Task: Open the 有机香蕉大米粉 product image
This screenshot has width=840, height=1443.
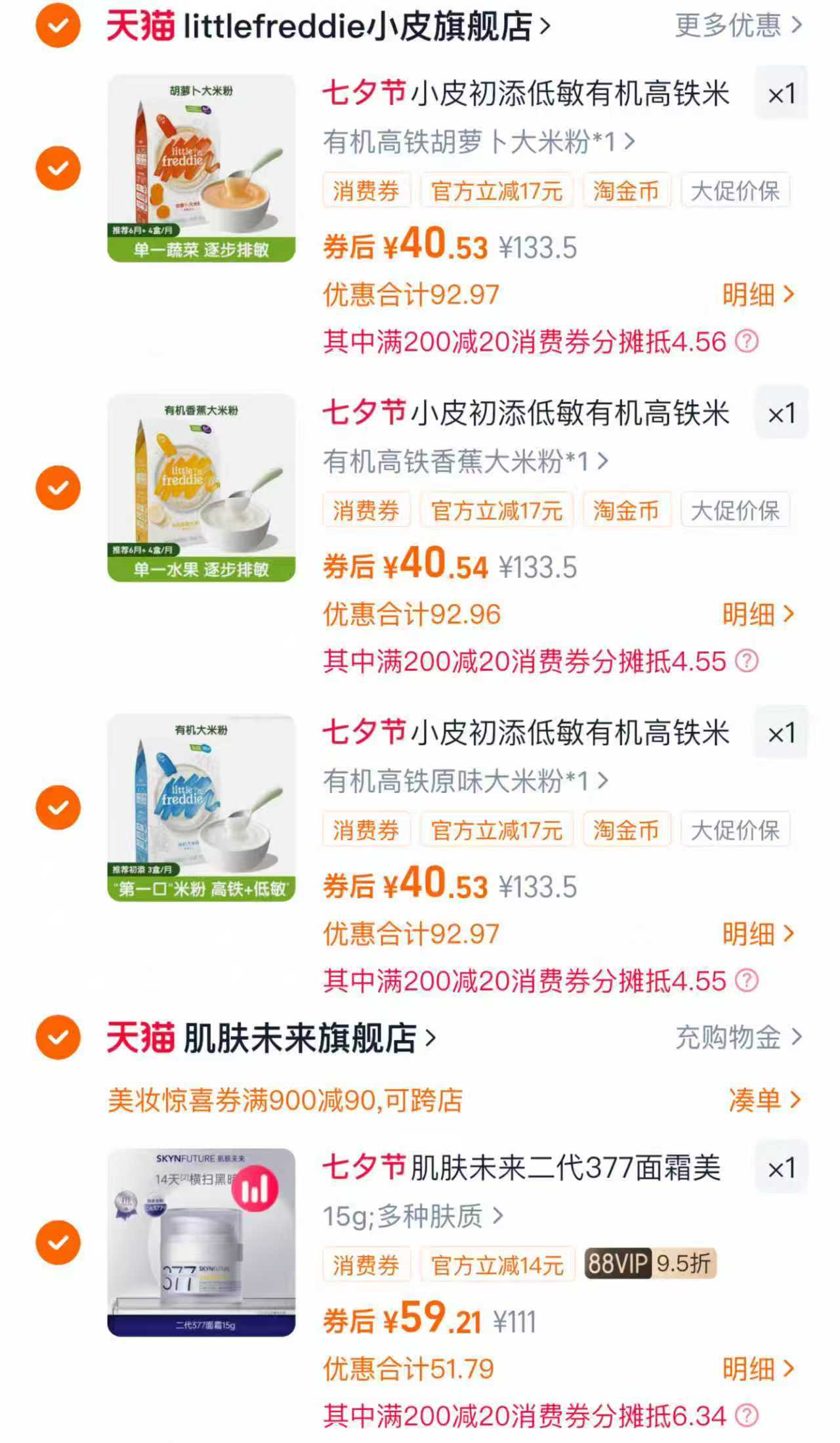Action: tap(201, 488)
